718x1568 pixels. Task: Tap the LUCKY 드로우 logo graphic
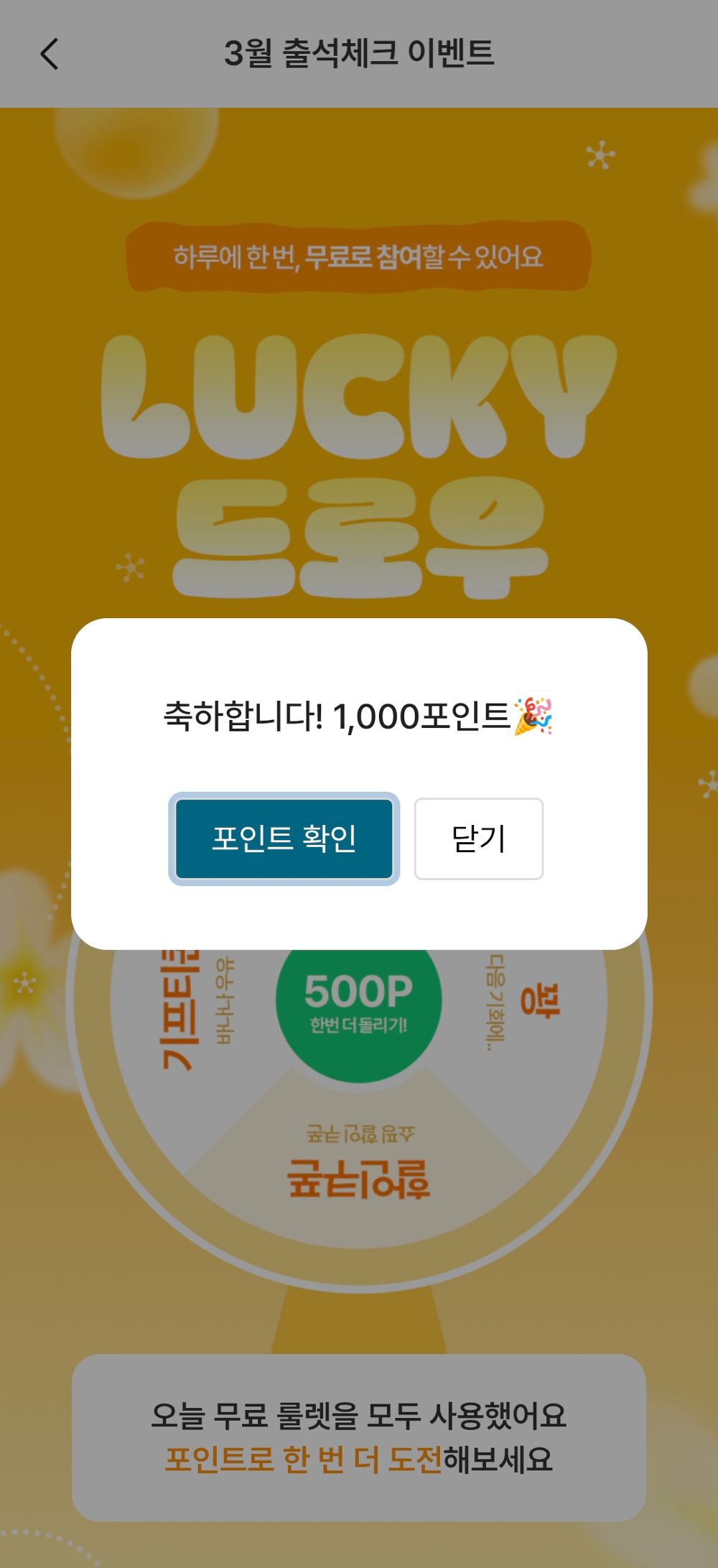[359, 467]
